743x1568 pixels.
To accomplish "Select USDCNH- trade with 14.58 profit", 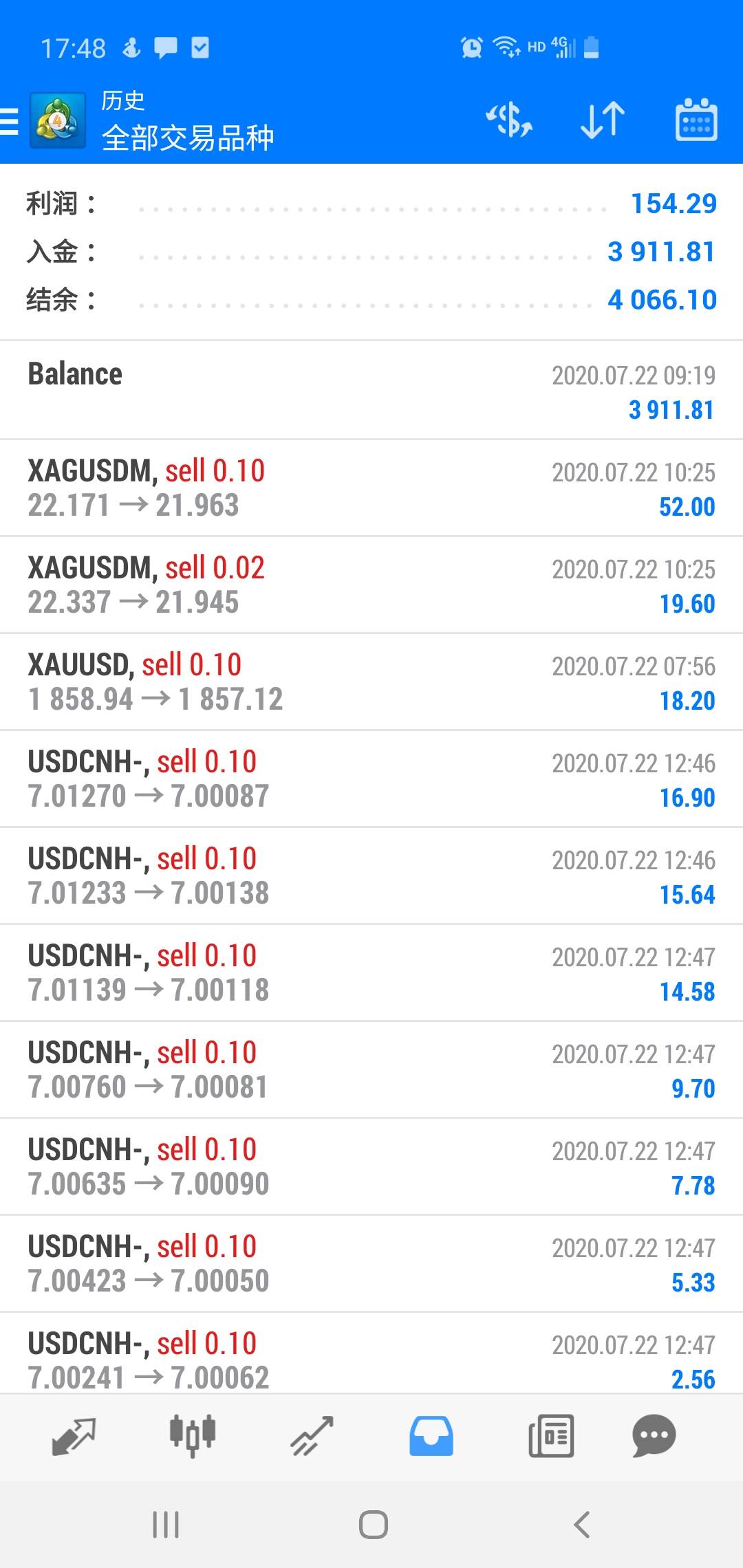I will 371,973.
